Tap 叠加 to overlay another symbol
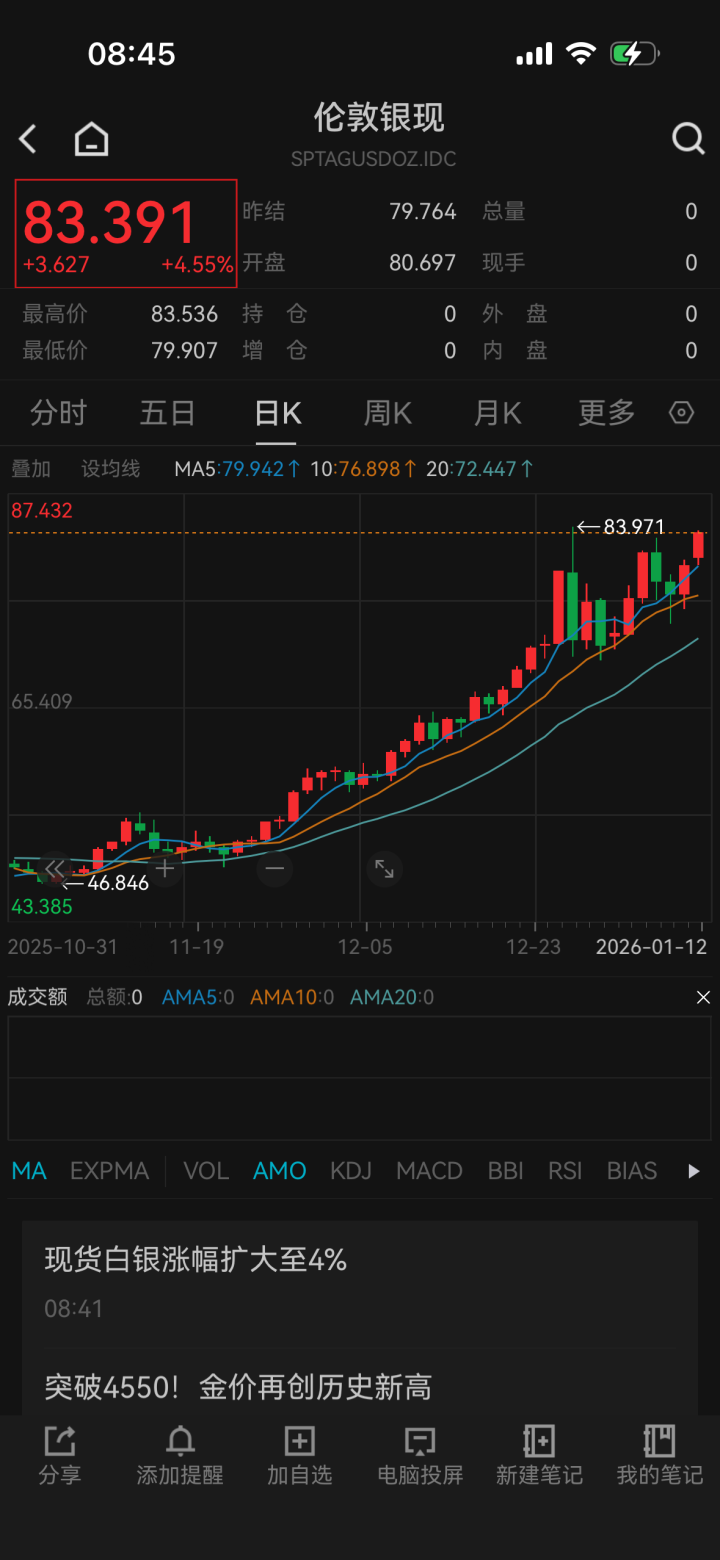Viewport: 720px width, 1560px height. click(30, 469)
